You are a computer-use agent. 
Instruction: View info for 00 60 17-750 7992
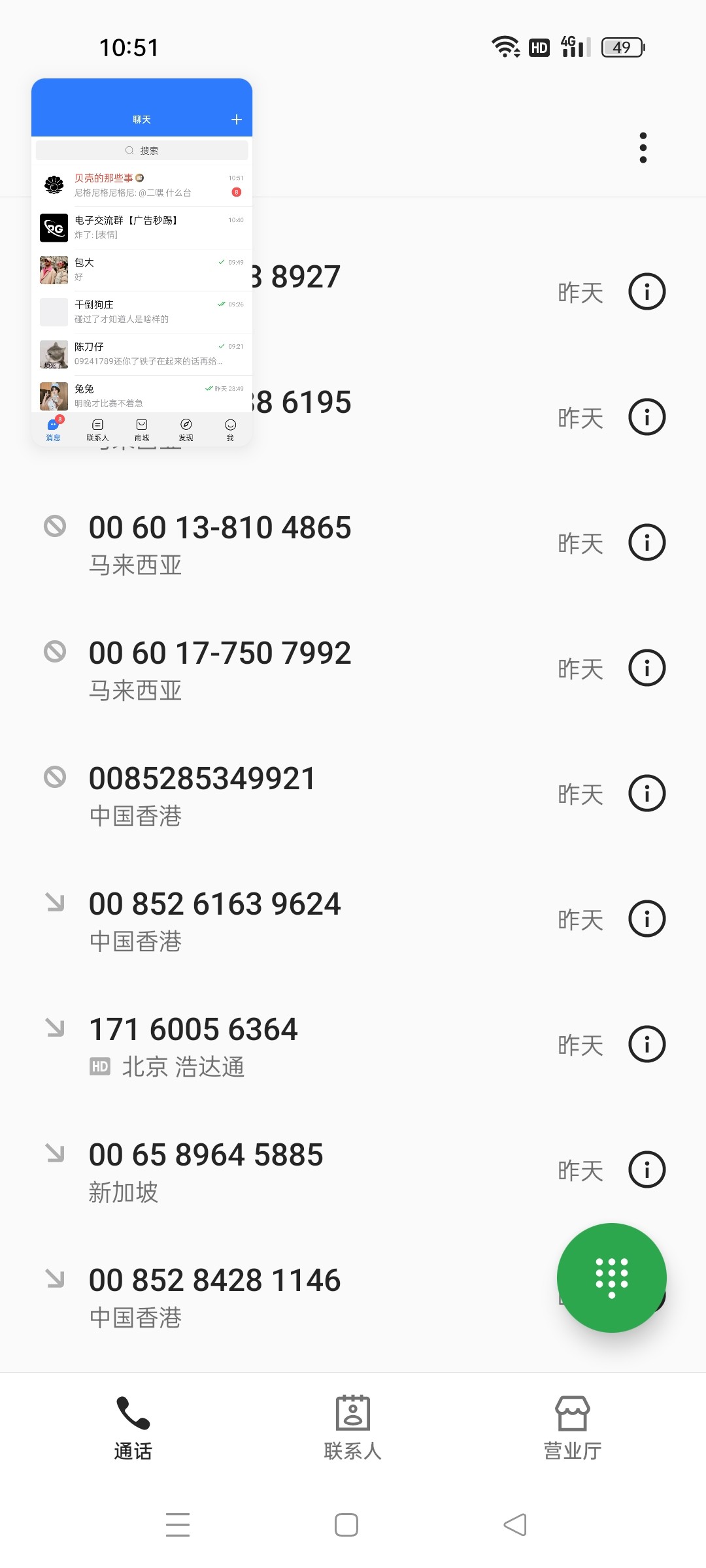coord(647,668)
